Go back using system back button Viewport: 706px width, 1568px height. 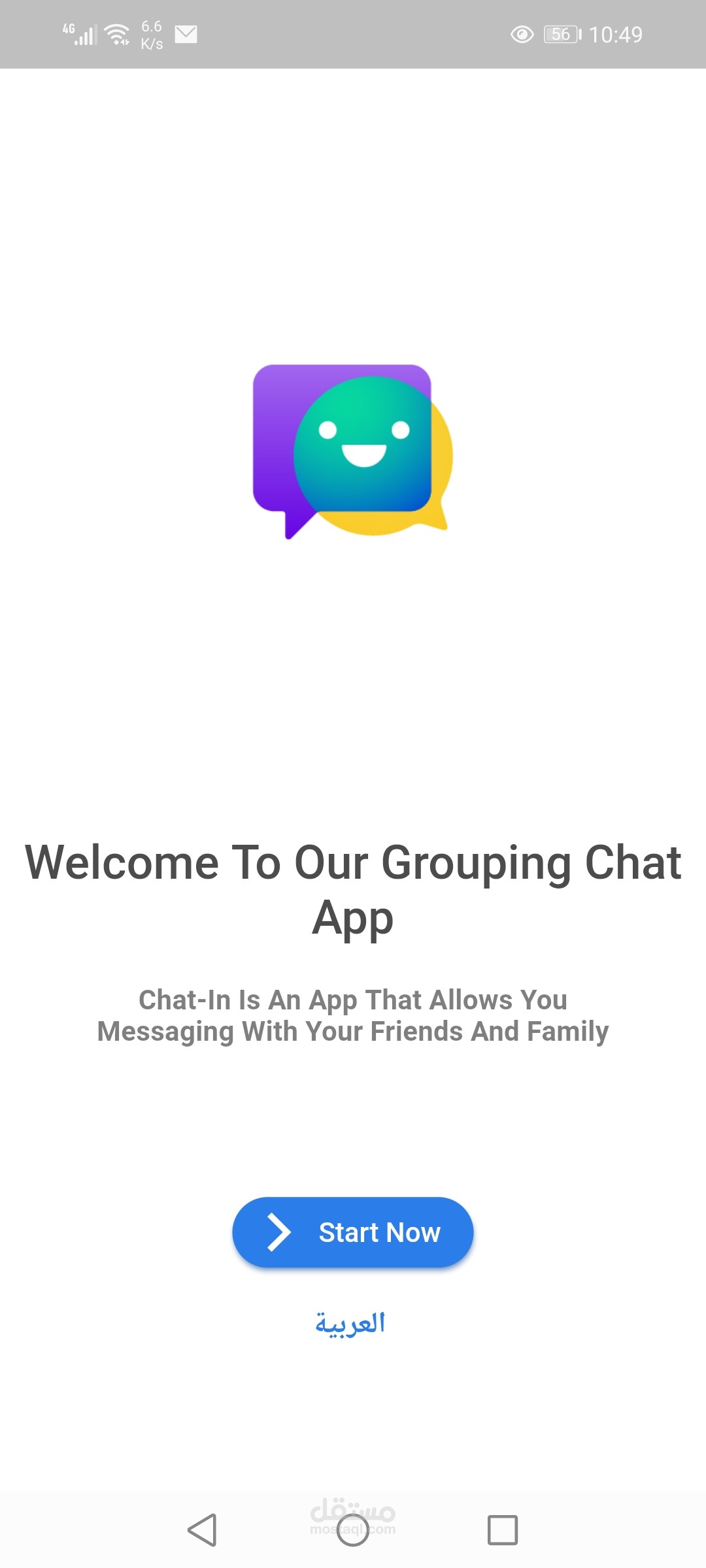point(202,1529)
